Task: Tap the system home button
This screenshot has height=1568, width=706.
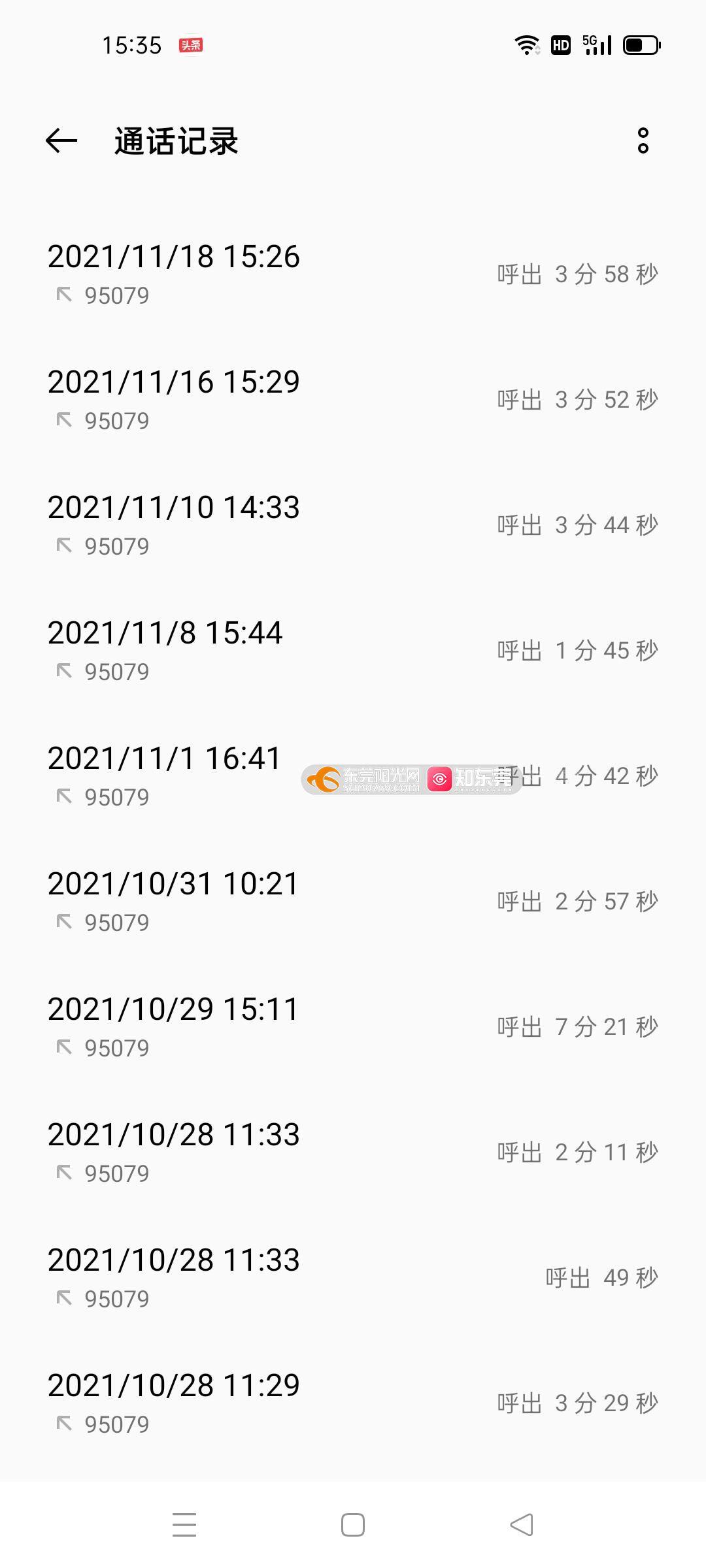Action: [353, 1525]
